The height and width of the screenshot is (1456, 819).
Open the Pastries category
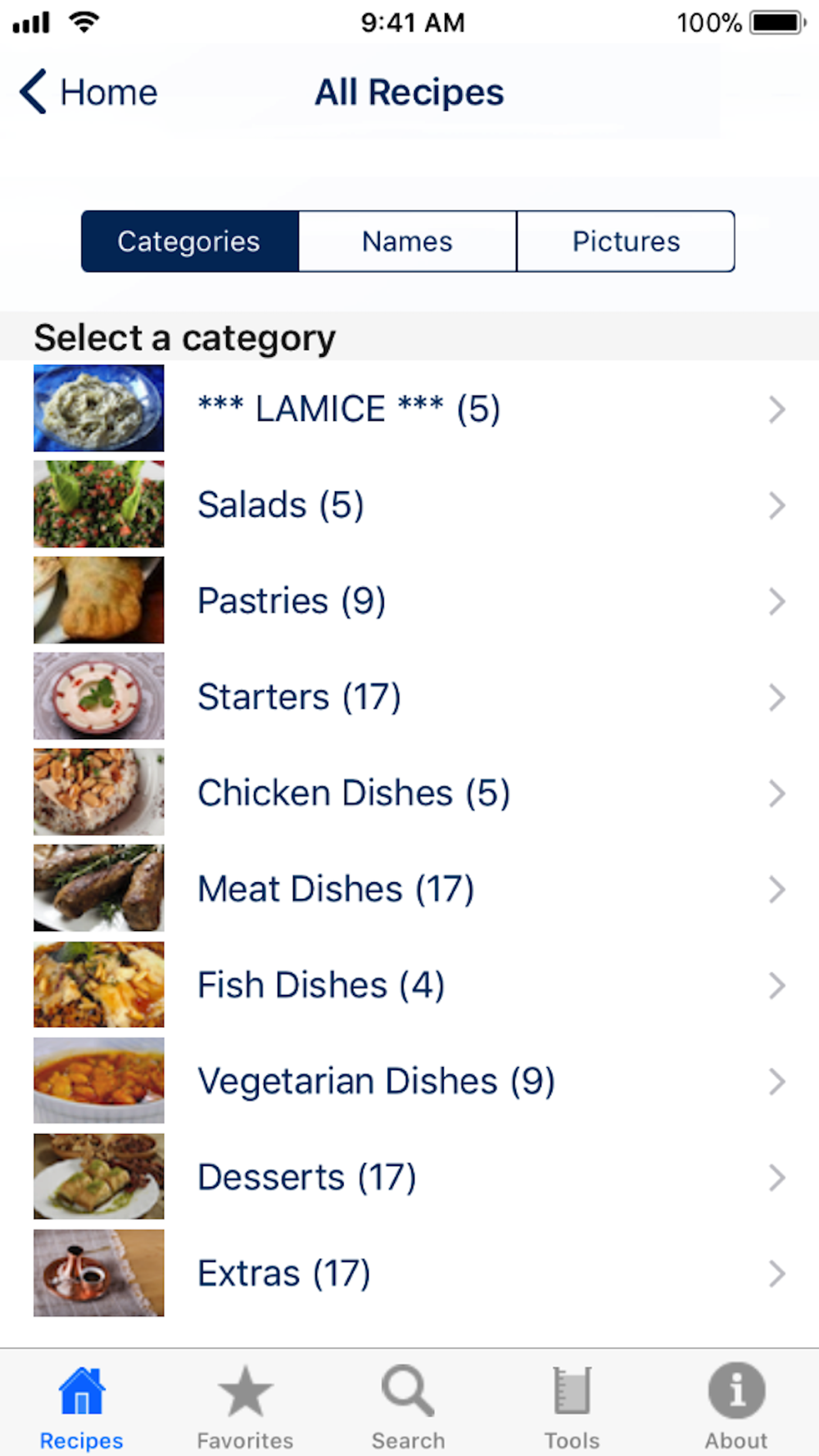[x=409, y=600]
